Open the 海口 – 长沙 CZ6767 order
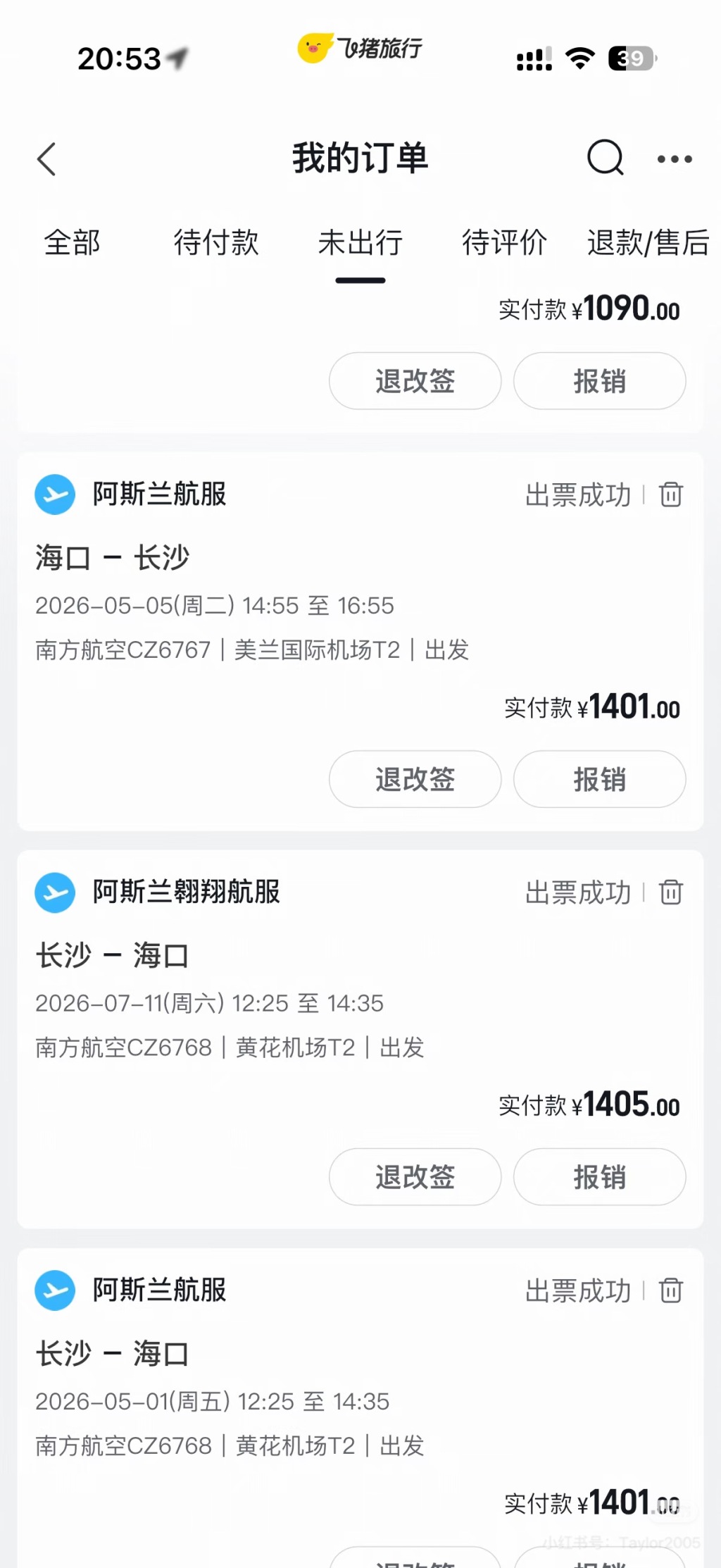The width and height of the screenshot is (721, 1568). point(282,606)
